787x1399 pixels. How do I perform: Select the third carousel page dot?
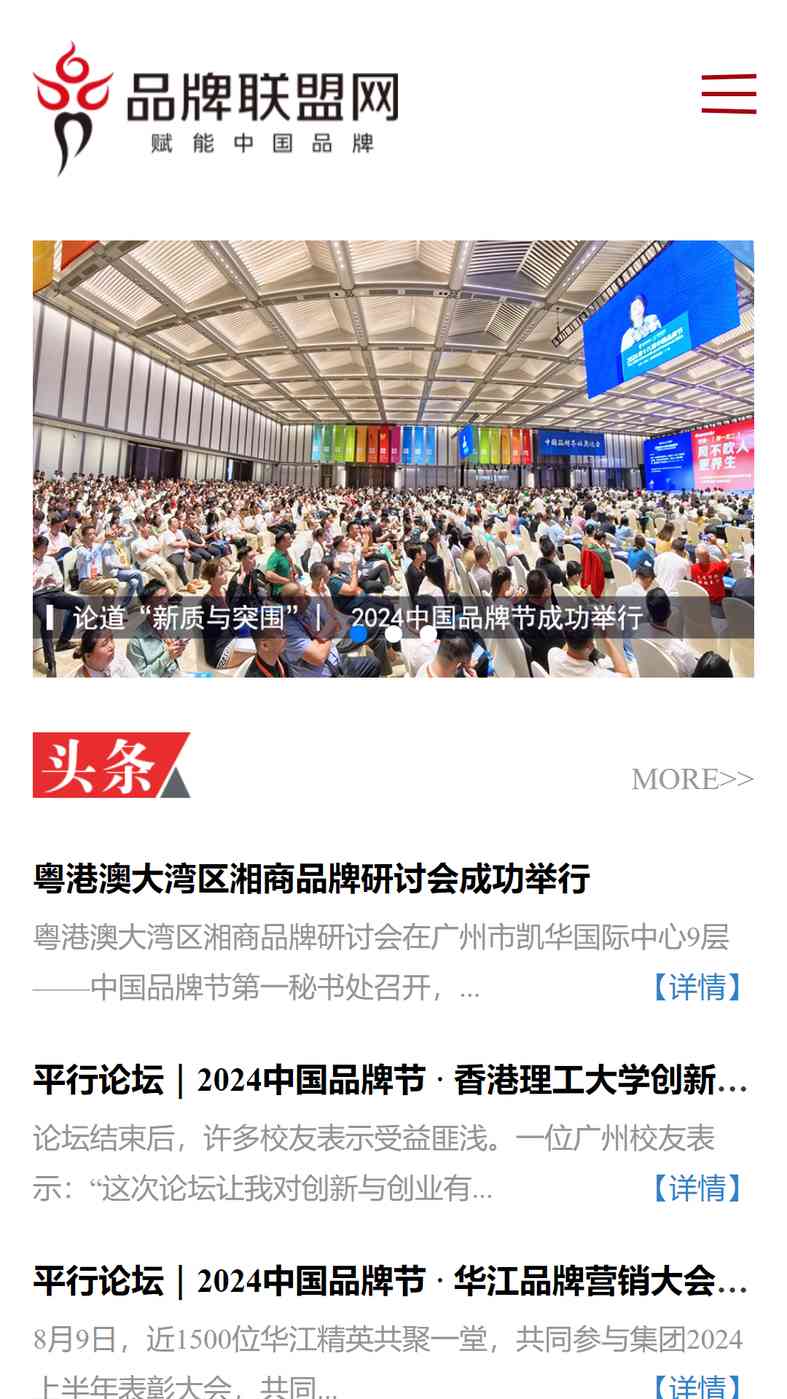pyautogui.click(x=428, y=633)
